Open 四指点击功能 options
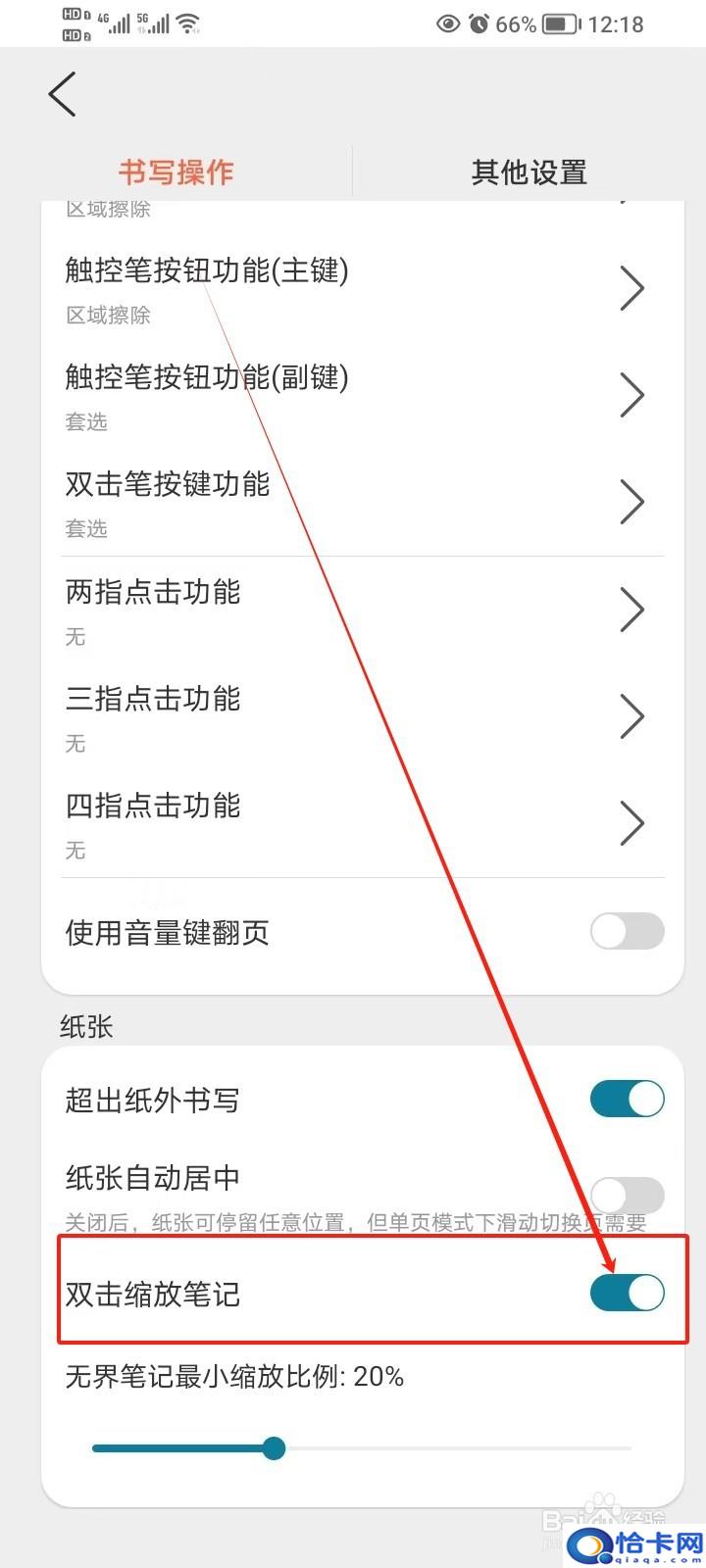Viewport: 706px width, 1568px height. point(363,823)
